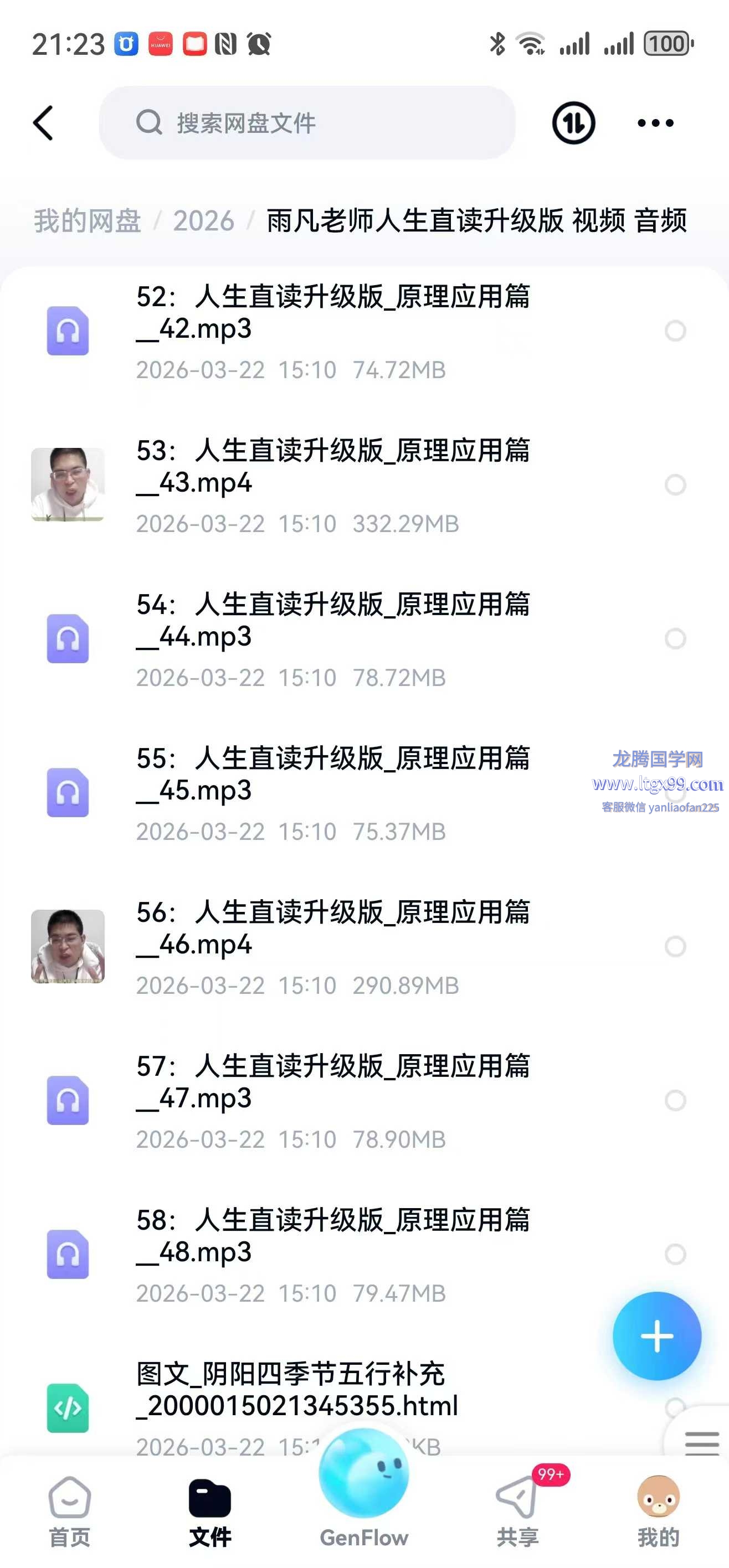Go to 我的网盘 in the breadcrumb
Screen dimensions: 729x1568
click(87, 220)
